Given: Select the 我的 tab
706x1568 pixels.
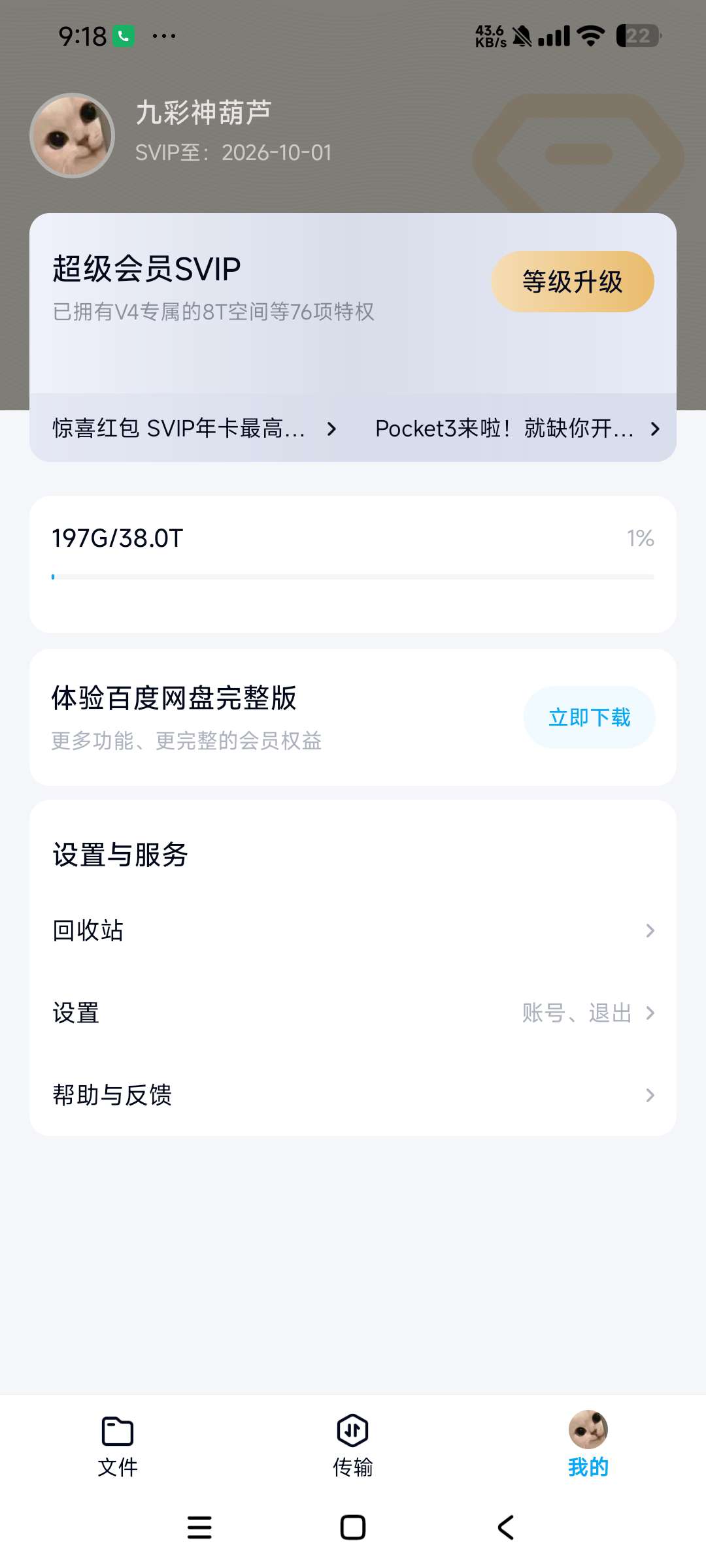Looking at the screenshot, I should (588, 1445).
